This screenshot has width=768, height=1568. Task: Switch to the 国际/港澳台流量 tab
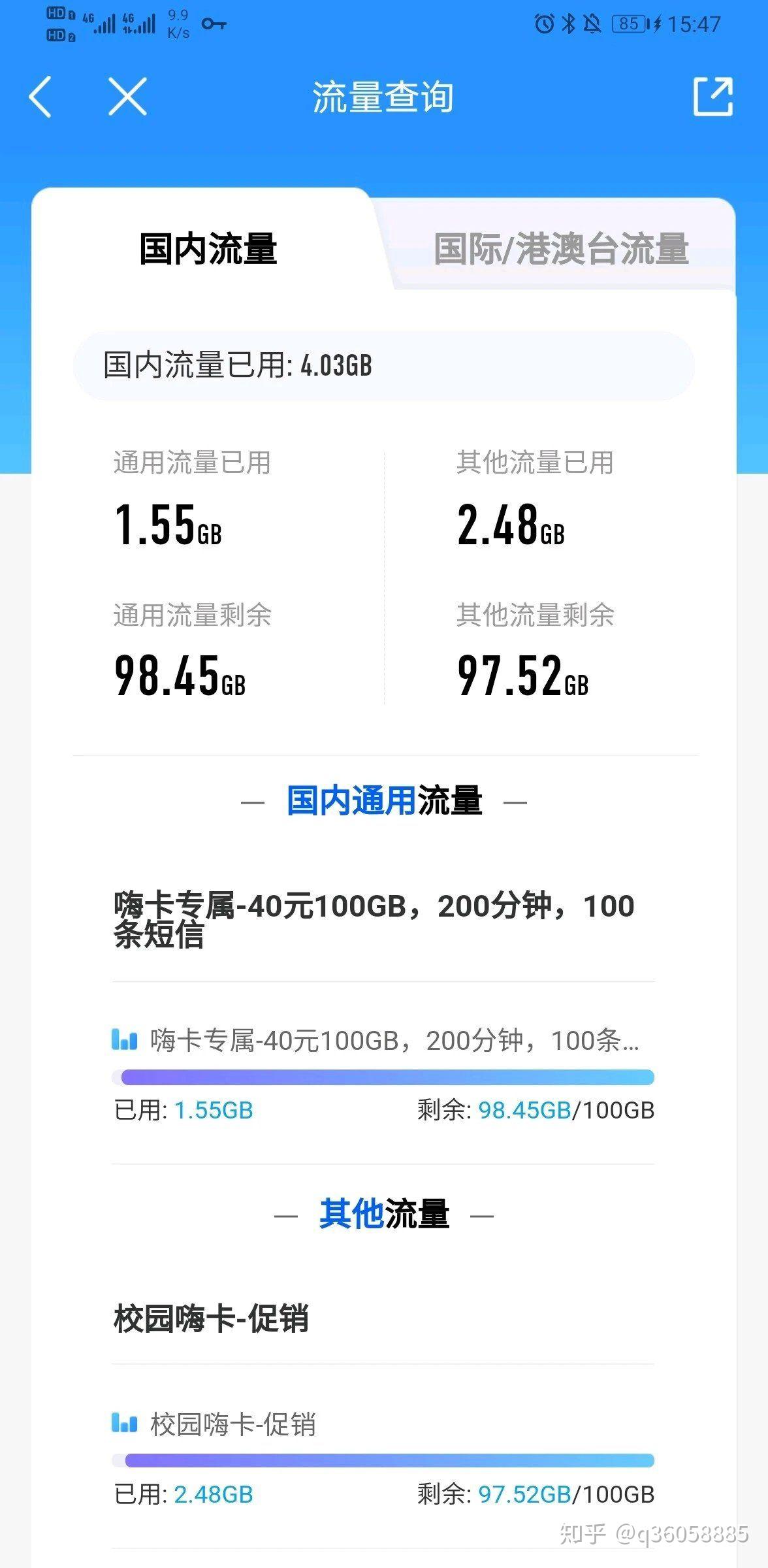(561, 249)
